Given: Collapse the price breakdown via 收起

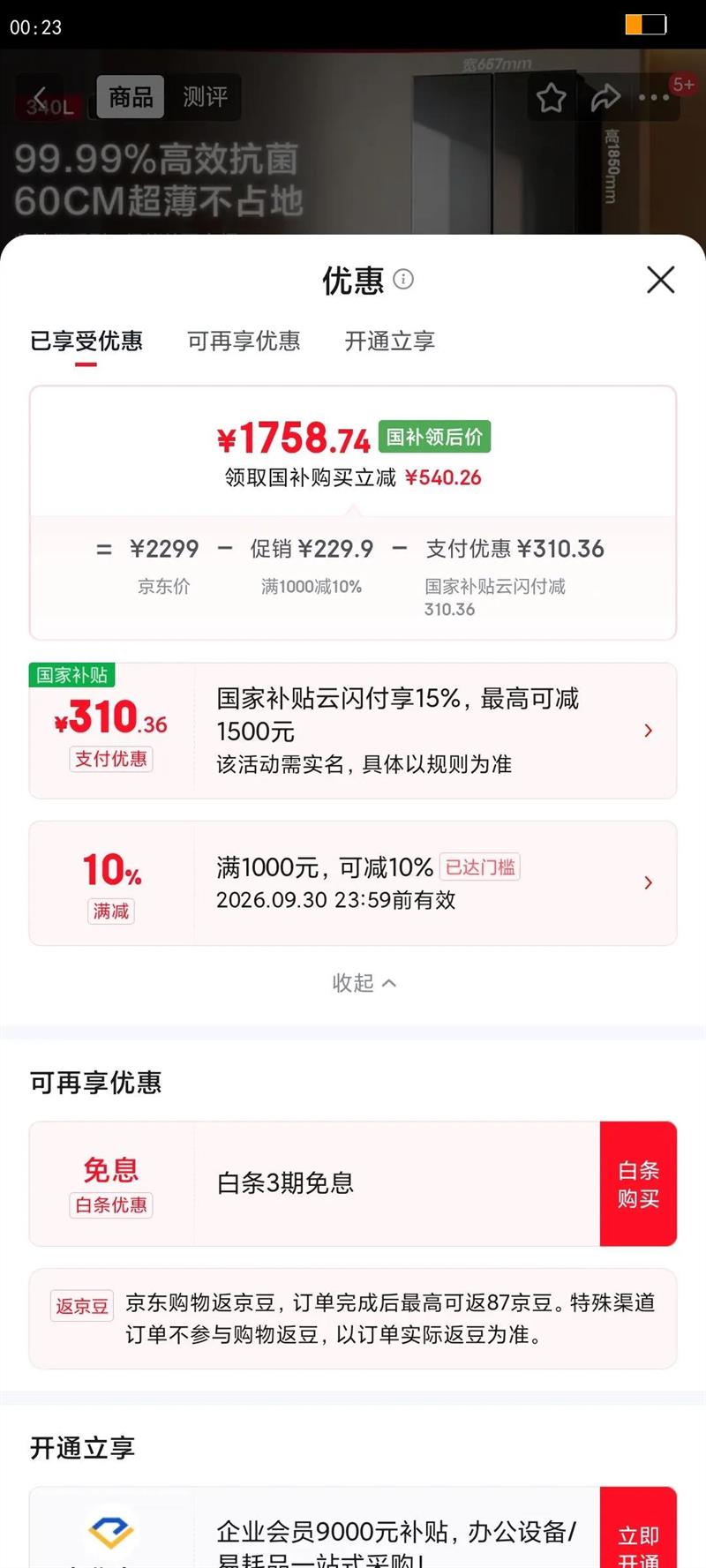Looking at the screenshot, I should (x=364, y=983).
